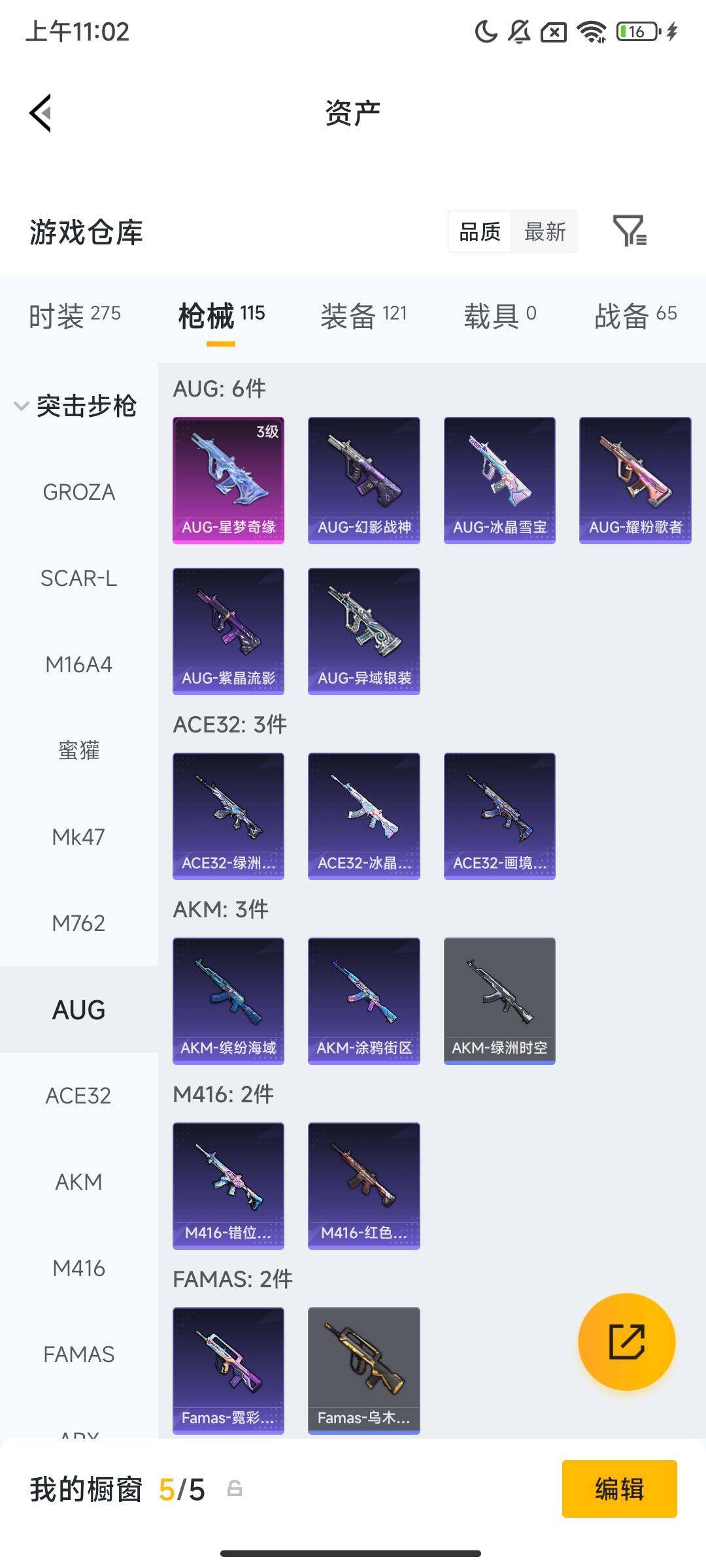Switch to the 装备 tab
Viewport: 706px width, 1568px height.
coord(363,316)
